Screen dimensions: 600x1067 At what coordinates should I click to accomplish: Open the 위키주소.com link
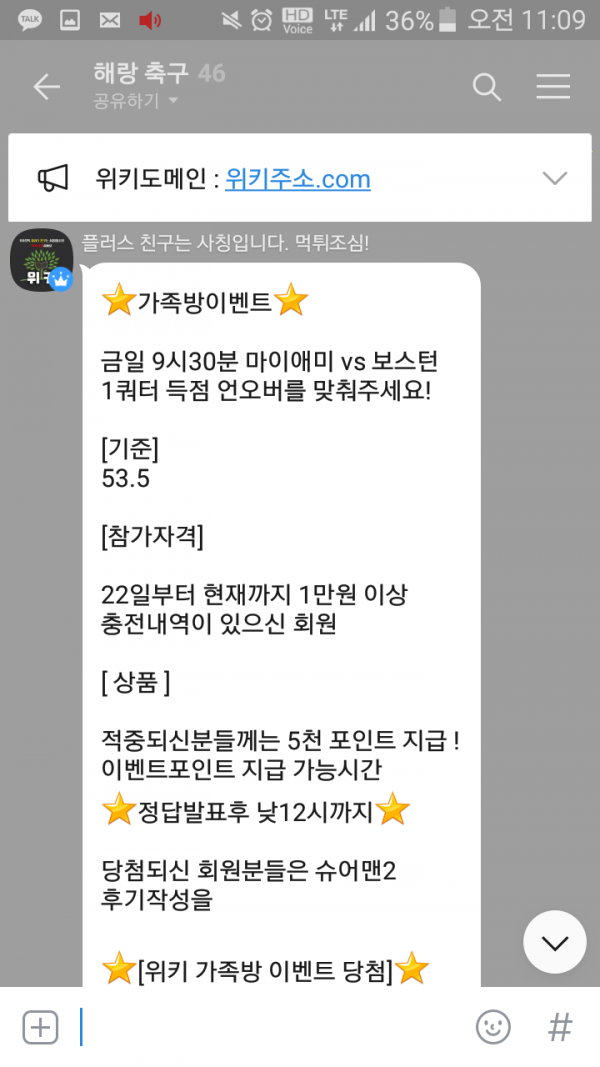click(298, 179)
